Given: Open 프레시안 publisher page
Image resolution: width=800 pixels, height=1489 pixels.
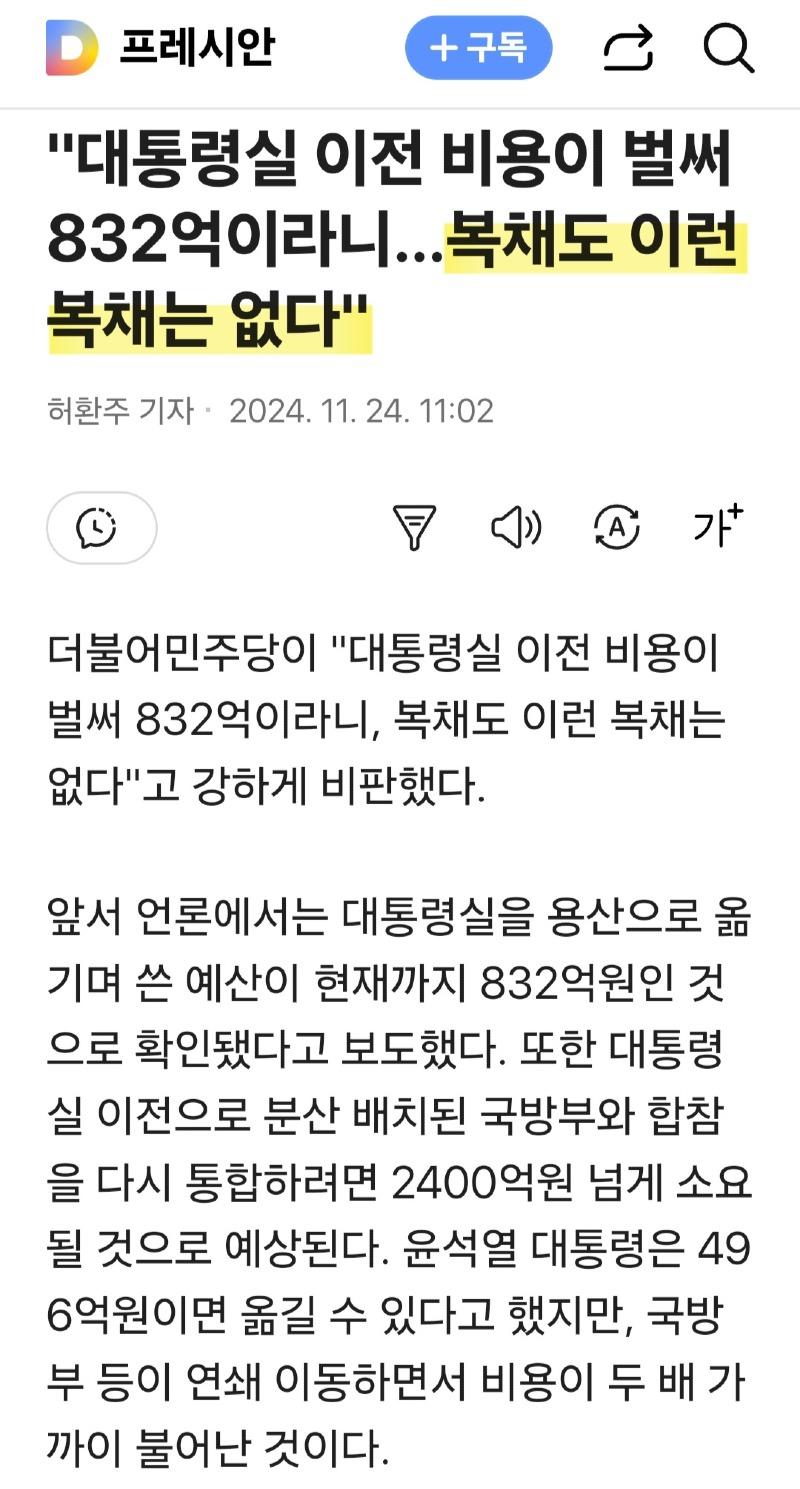Looking at the screenshot, I should point(197,47).
